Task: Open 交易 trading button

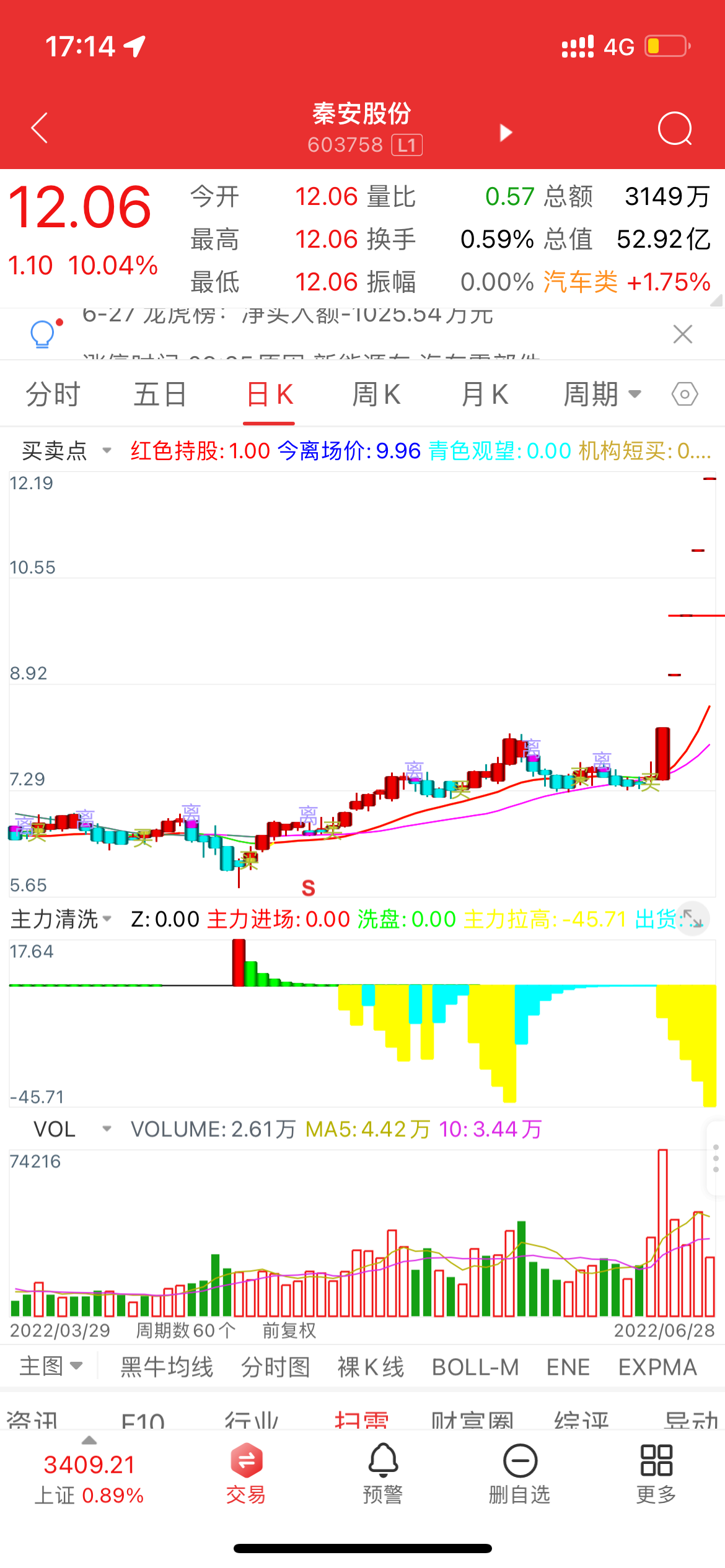Action: pyautogui.click(x=246, y=1474)
